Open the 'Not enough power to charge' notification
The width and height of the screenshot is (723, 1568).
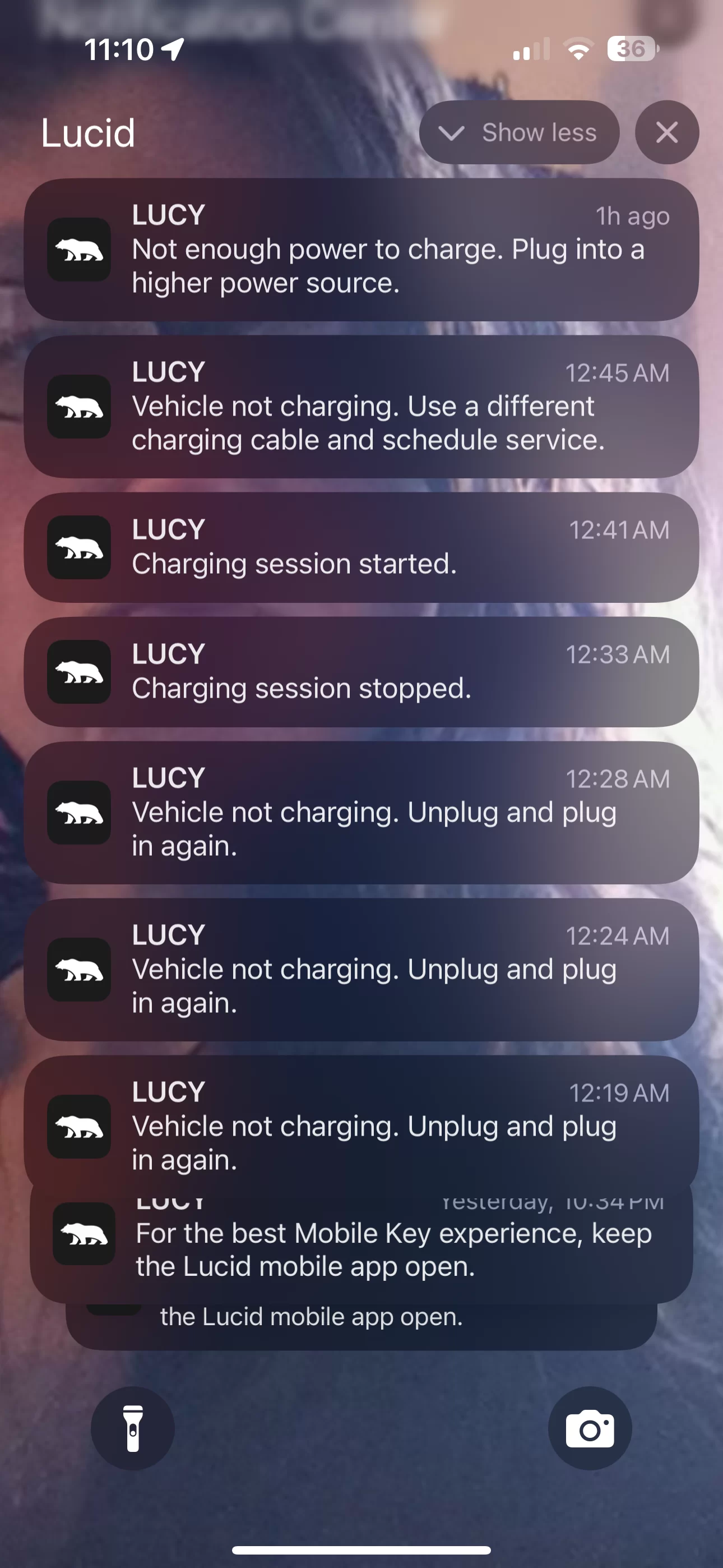pos(361,250)
